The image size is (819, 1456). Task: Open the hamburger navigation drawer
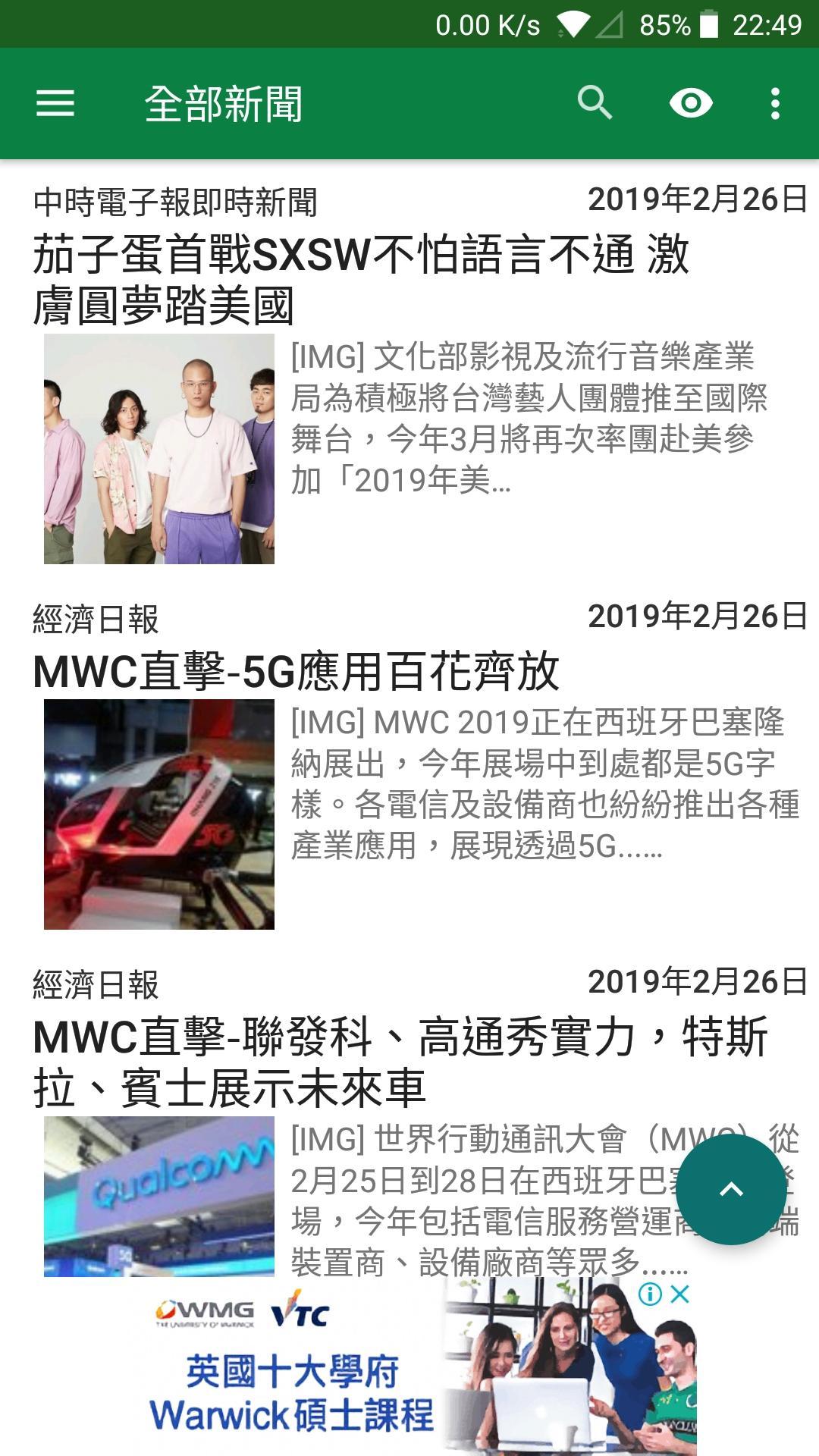point(55,103)
